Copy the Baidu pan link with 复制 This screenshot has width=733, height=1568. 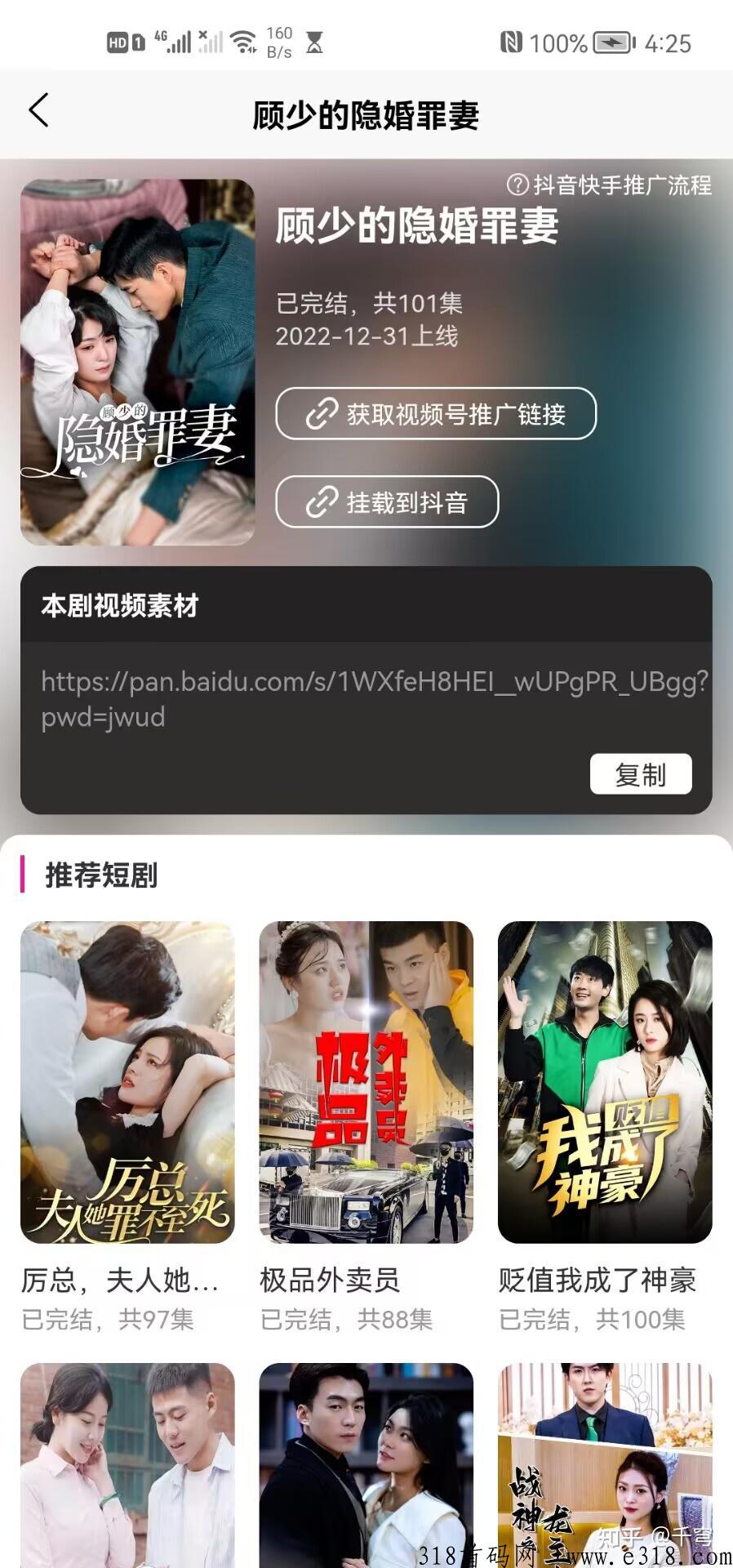[640, 774]
